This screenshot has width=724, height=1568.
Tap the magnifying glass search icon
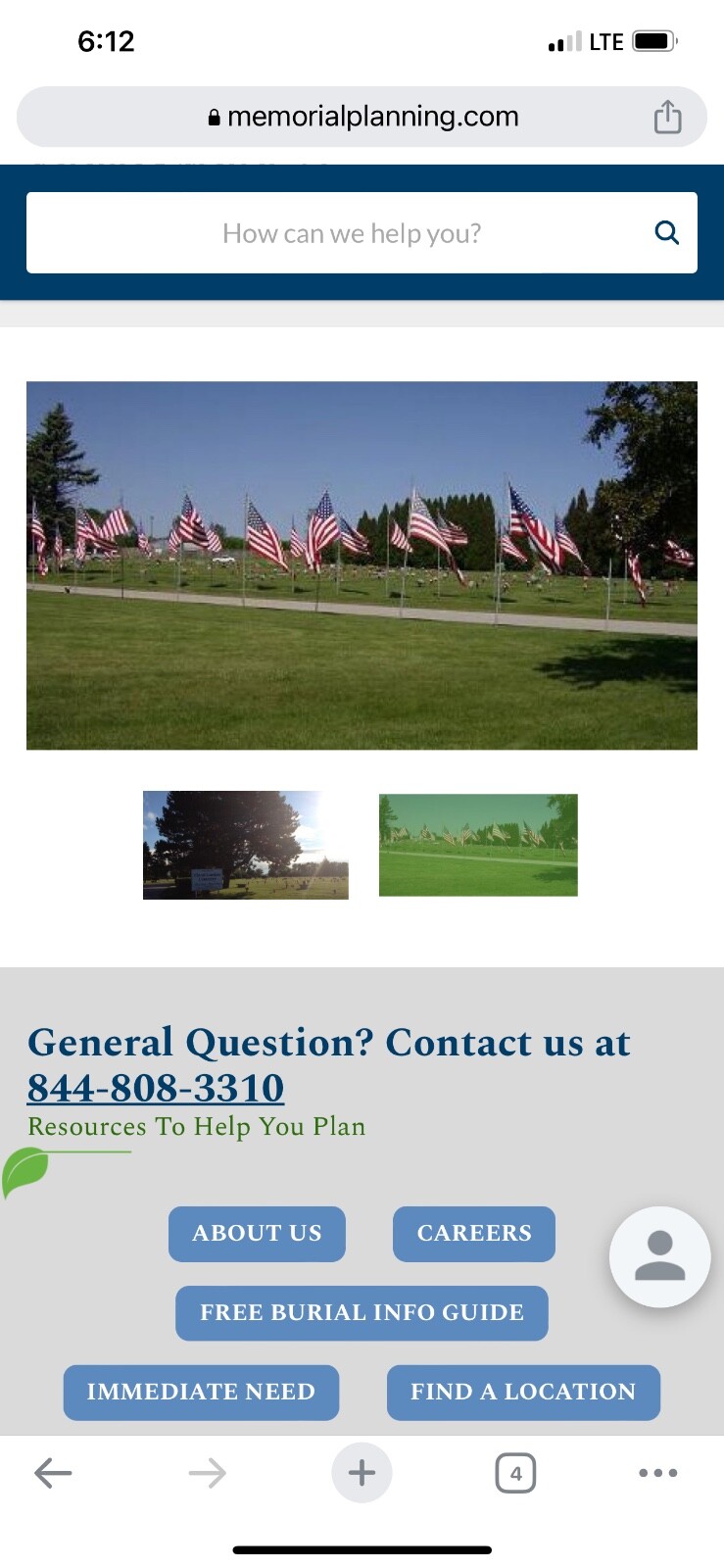click(667, 232)
